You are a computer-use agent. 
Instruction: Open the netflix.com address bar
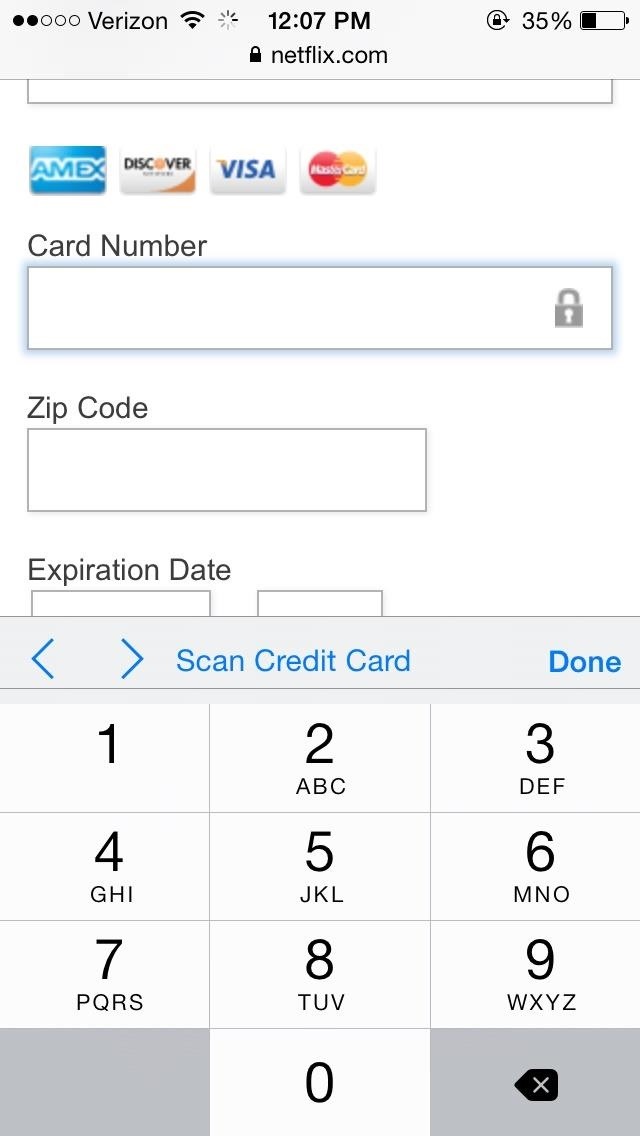click(320, 55)
